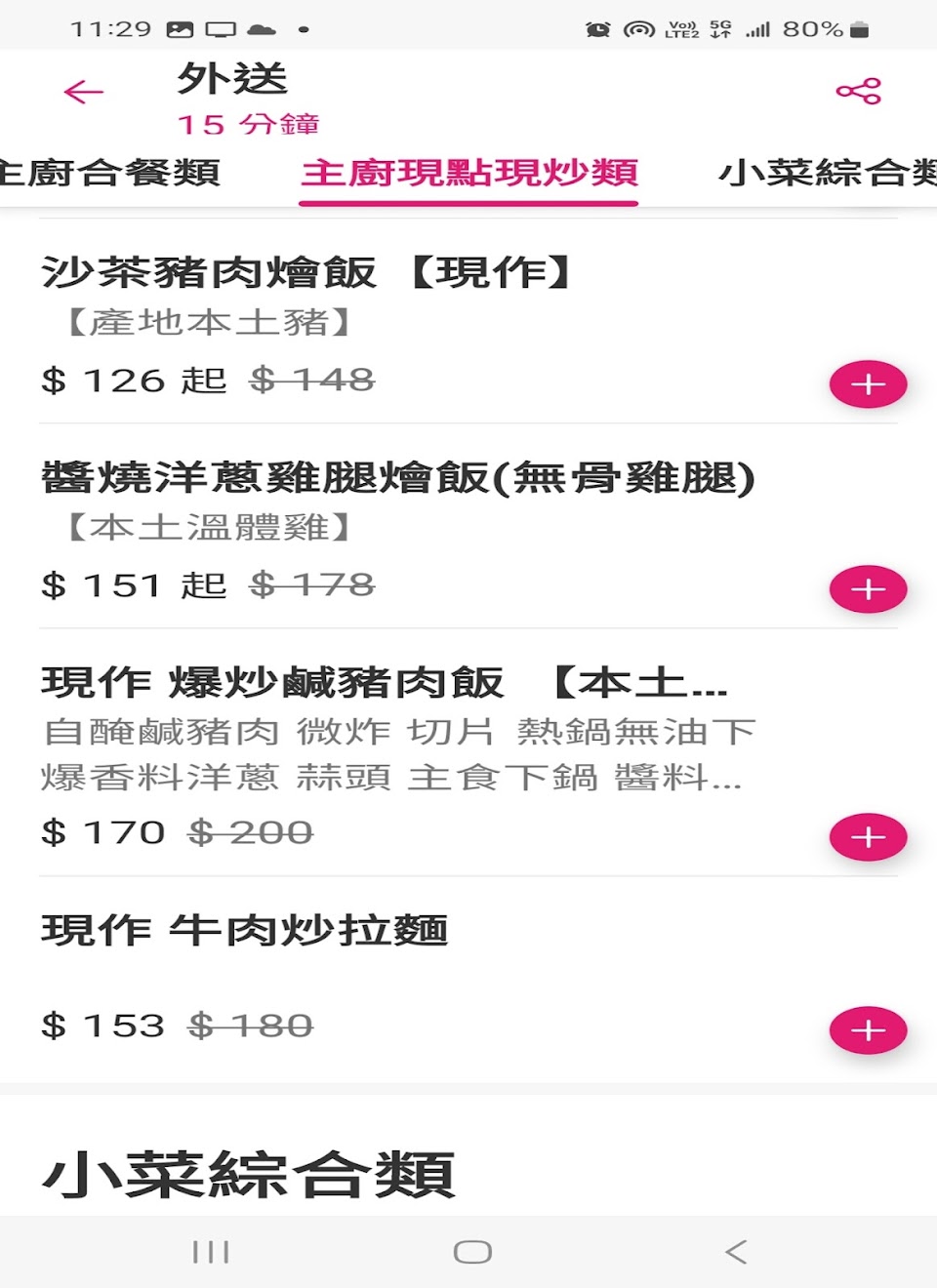Screen dimensions: 937x1288
Task: Add 醬燒洋蔥雞腿燴飯 to the cart
Action: coord(868,589)
